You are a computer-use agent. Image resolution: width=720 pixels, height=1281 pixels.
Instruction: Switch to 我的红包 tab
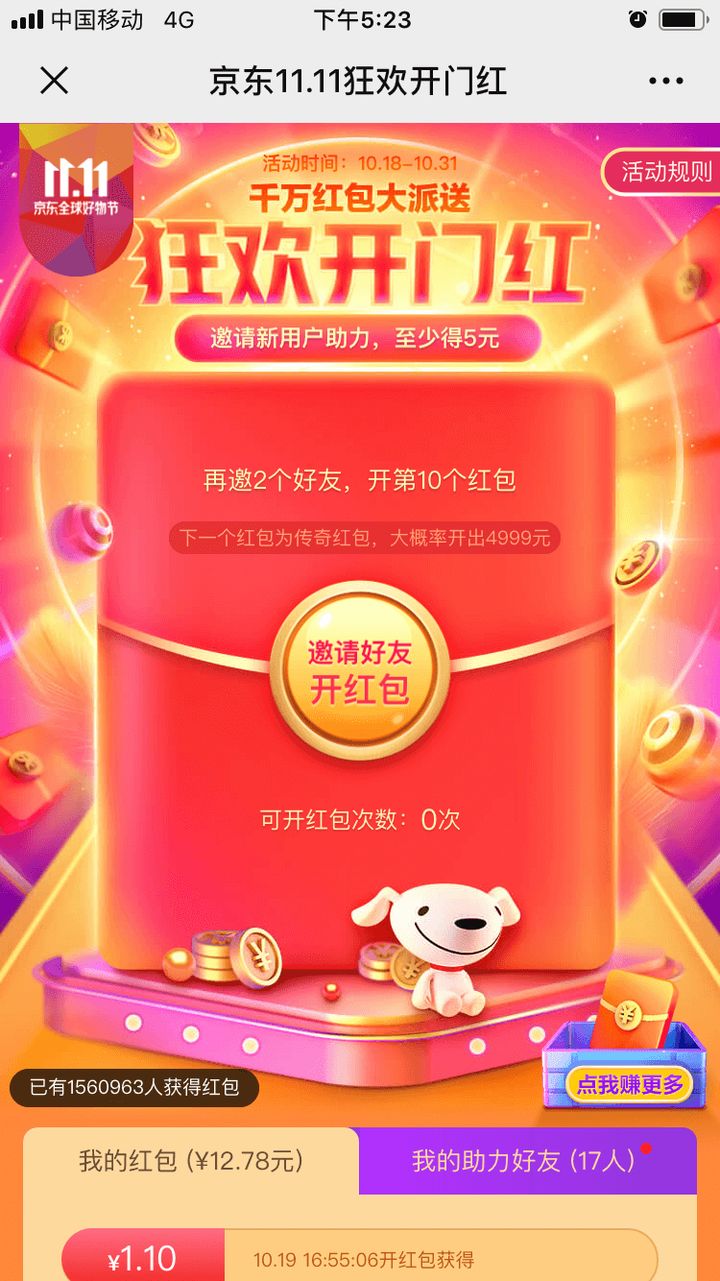pos(191,1161)
